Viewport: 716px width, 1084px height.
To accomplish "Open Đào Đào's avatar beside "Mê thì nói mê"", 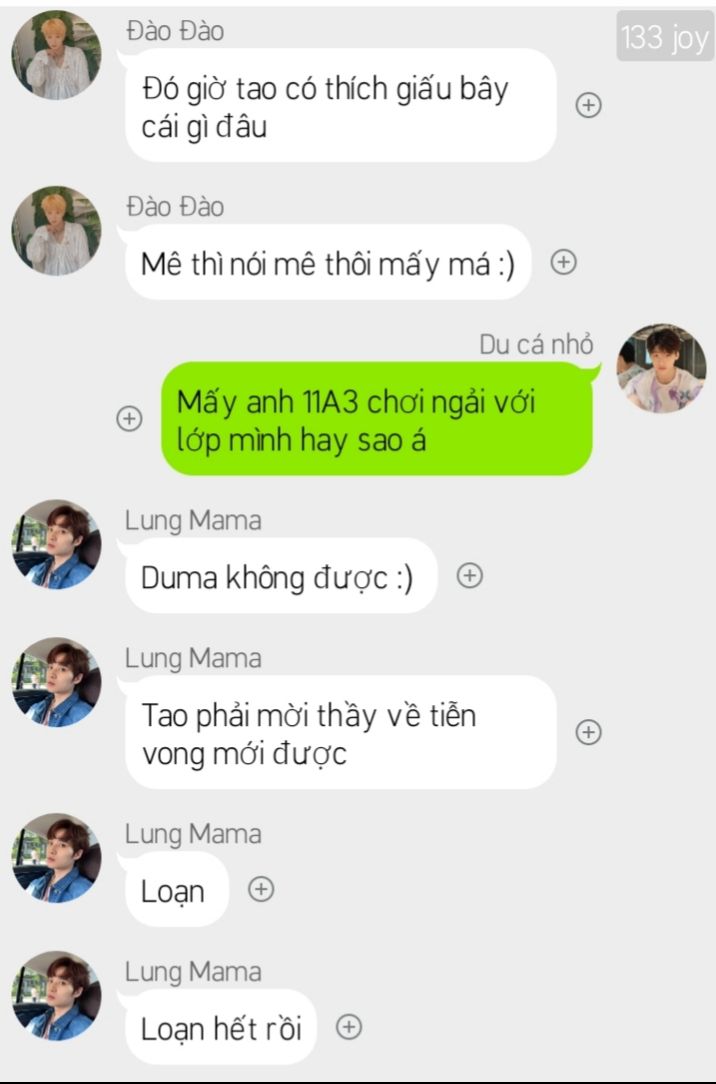I will (x=56, y=231).
